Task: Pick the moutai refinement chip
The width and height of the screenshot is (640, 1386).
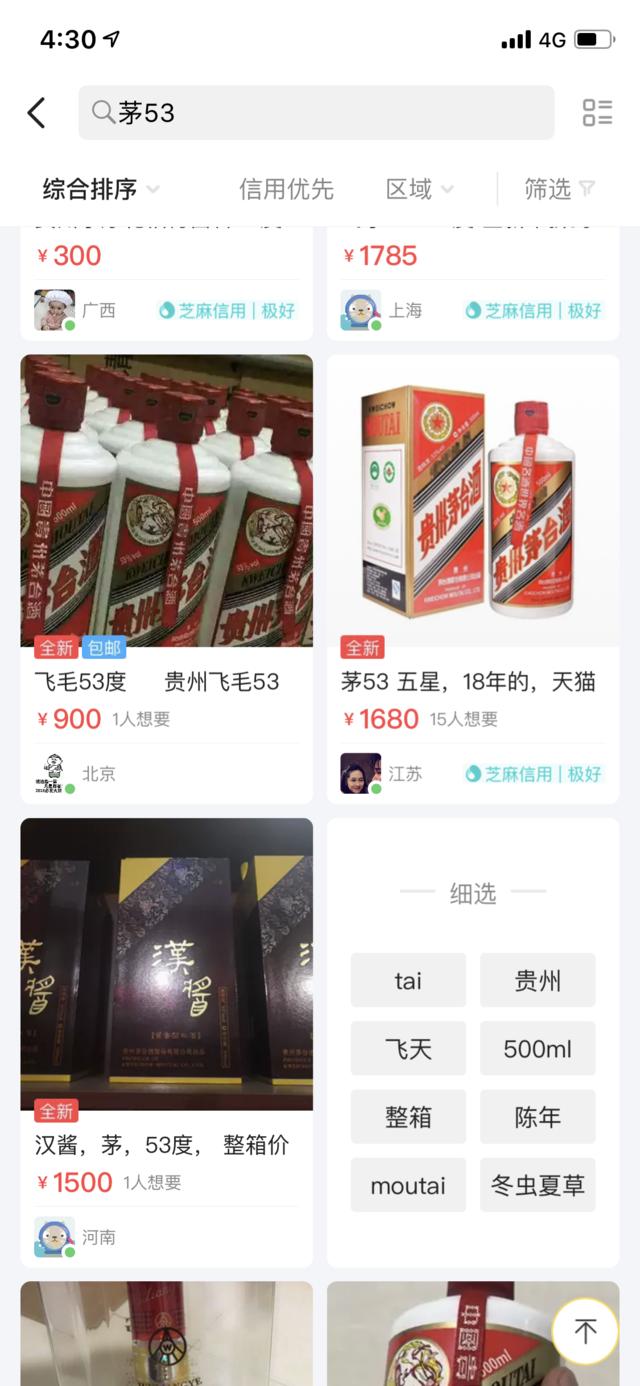Action: [408, 1186]
